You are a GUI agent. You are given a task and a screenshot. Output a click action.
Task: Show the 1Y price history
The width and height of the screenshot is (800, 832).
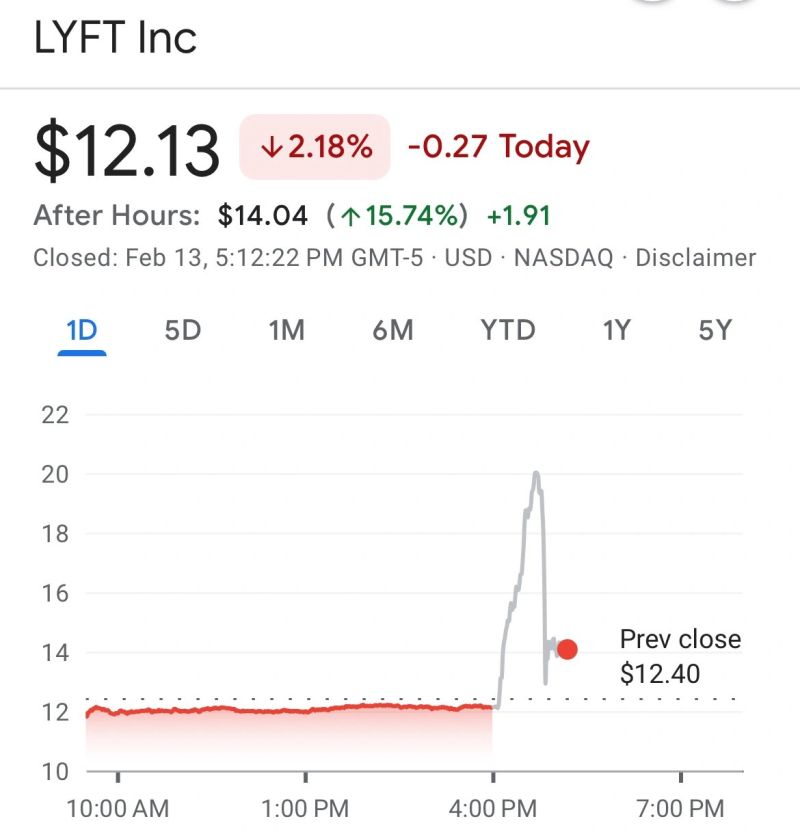[616, 330]
